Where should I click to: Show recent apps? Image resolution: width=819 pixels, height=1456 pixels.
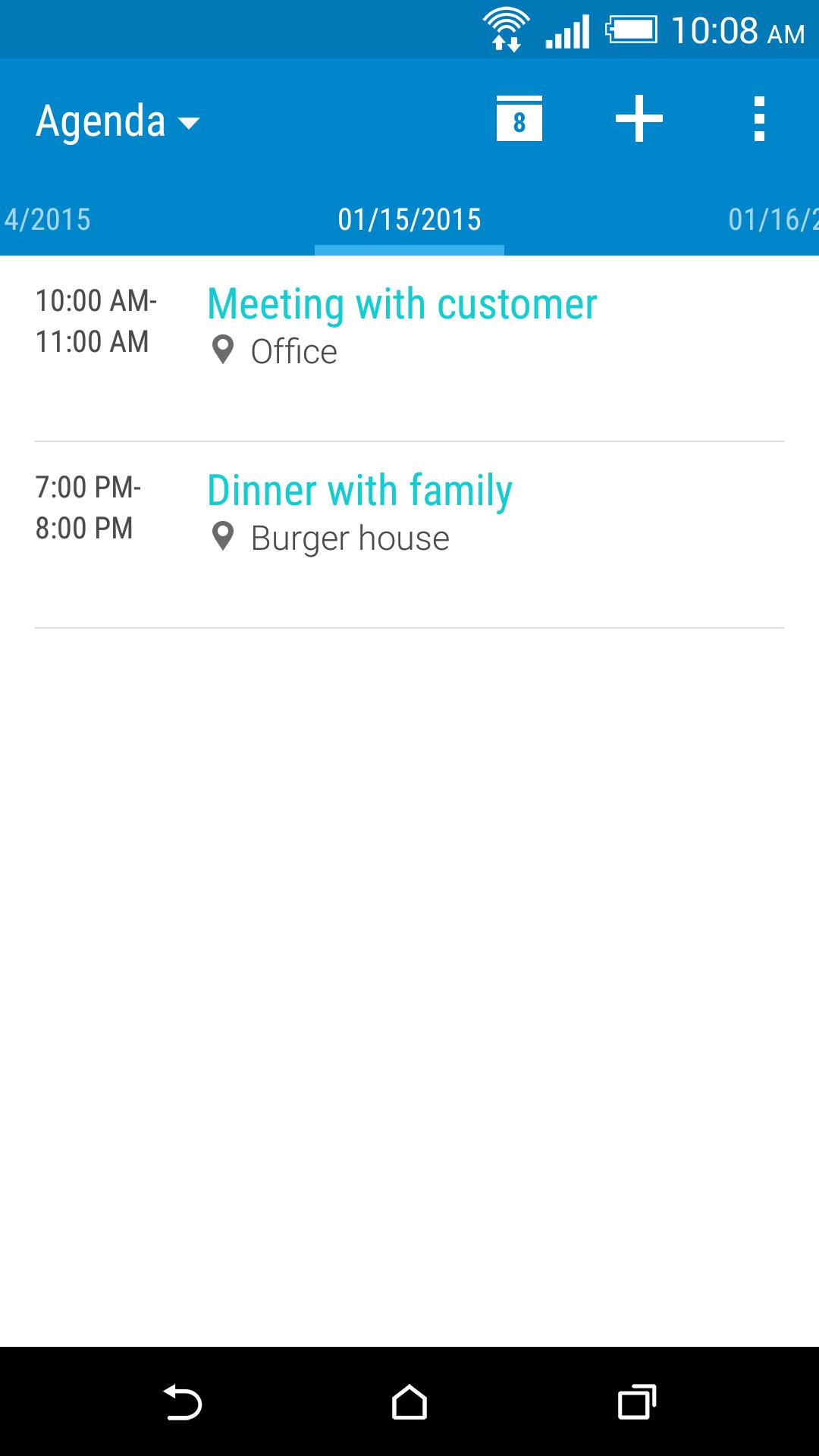[x=636, y=1402]
